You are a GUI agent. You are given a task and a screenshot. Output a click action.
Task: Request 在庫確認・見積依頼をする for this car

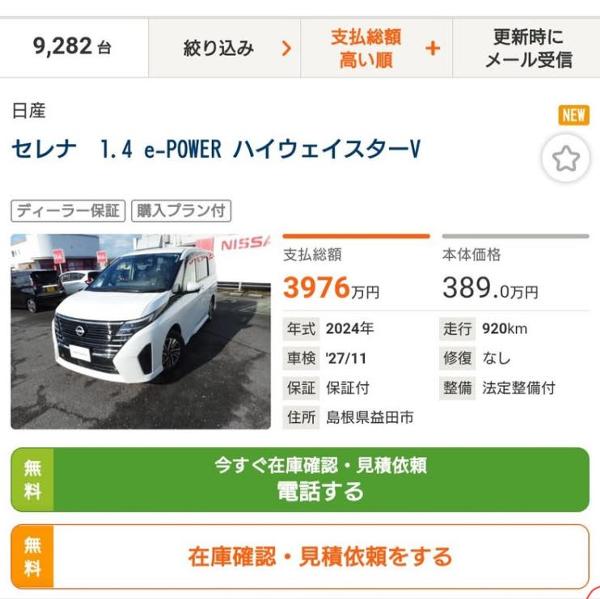coord(320,556)
